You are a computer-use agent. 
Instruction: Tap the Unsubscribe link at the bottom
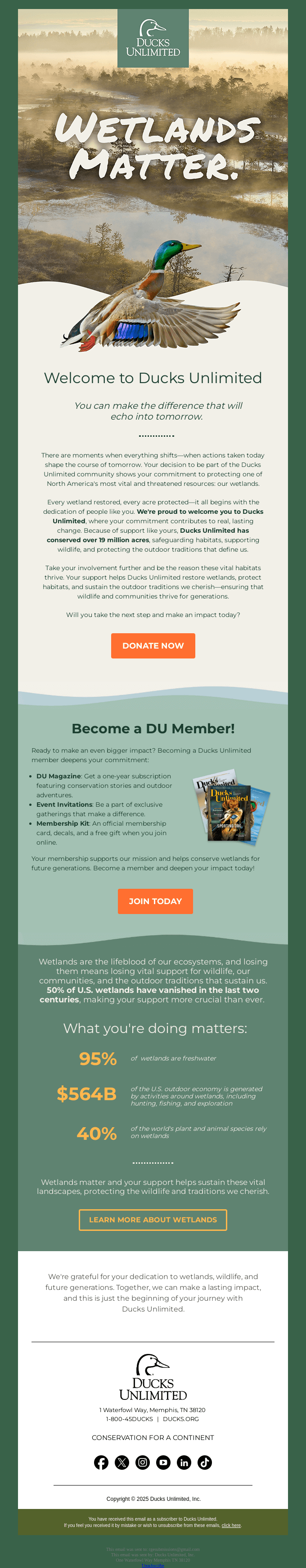click(153, 1565)
